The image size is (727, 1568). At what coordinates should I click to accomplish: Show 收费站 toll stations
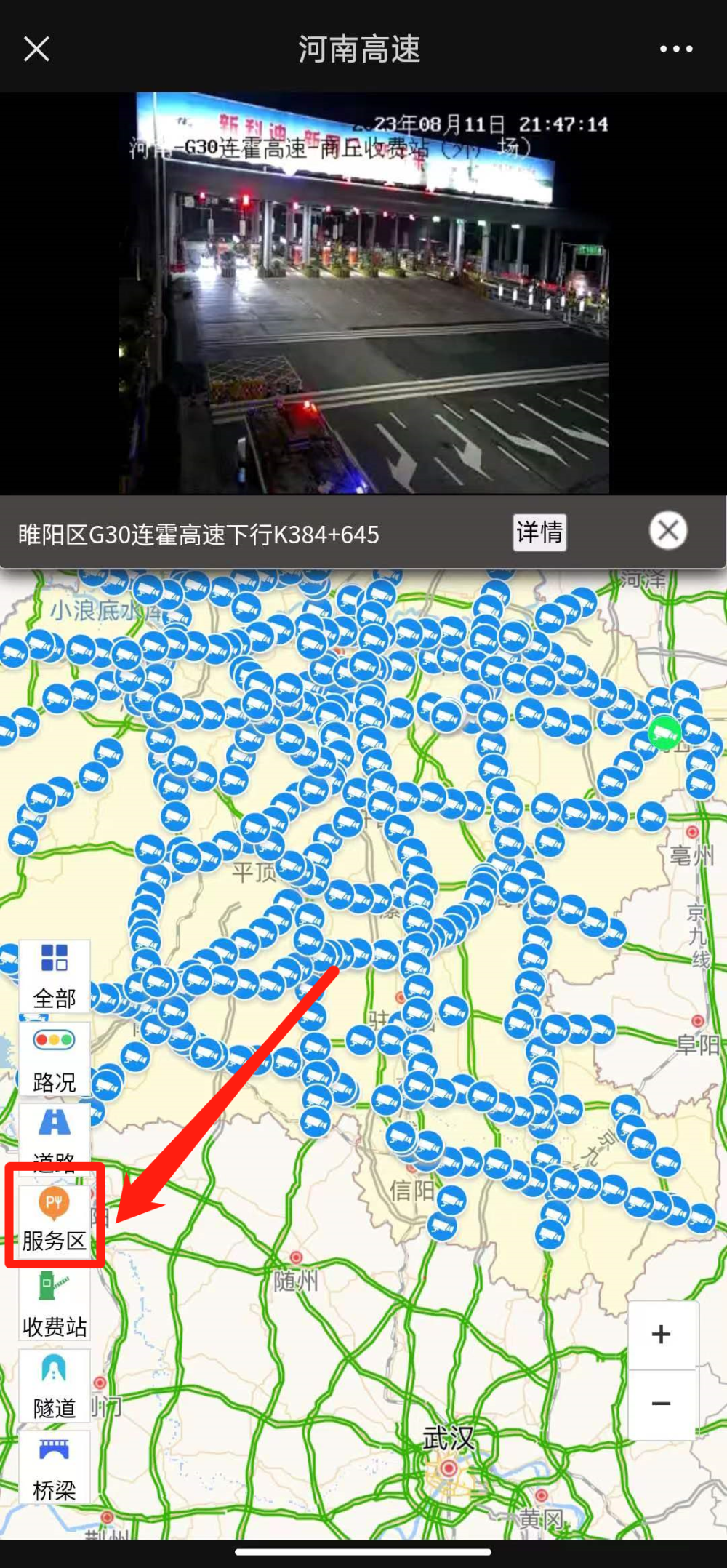(x=55, y=1304)
